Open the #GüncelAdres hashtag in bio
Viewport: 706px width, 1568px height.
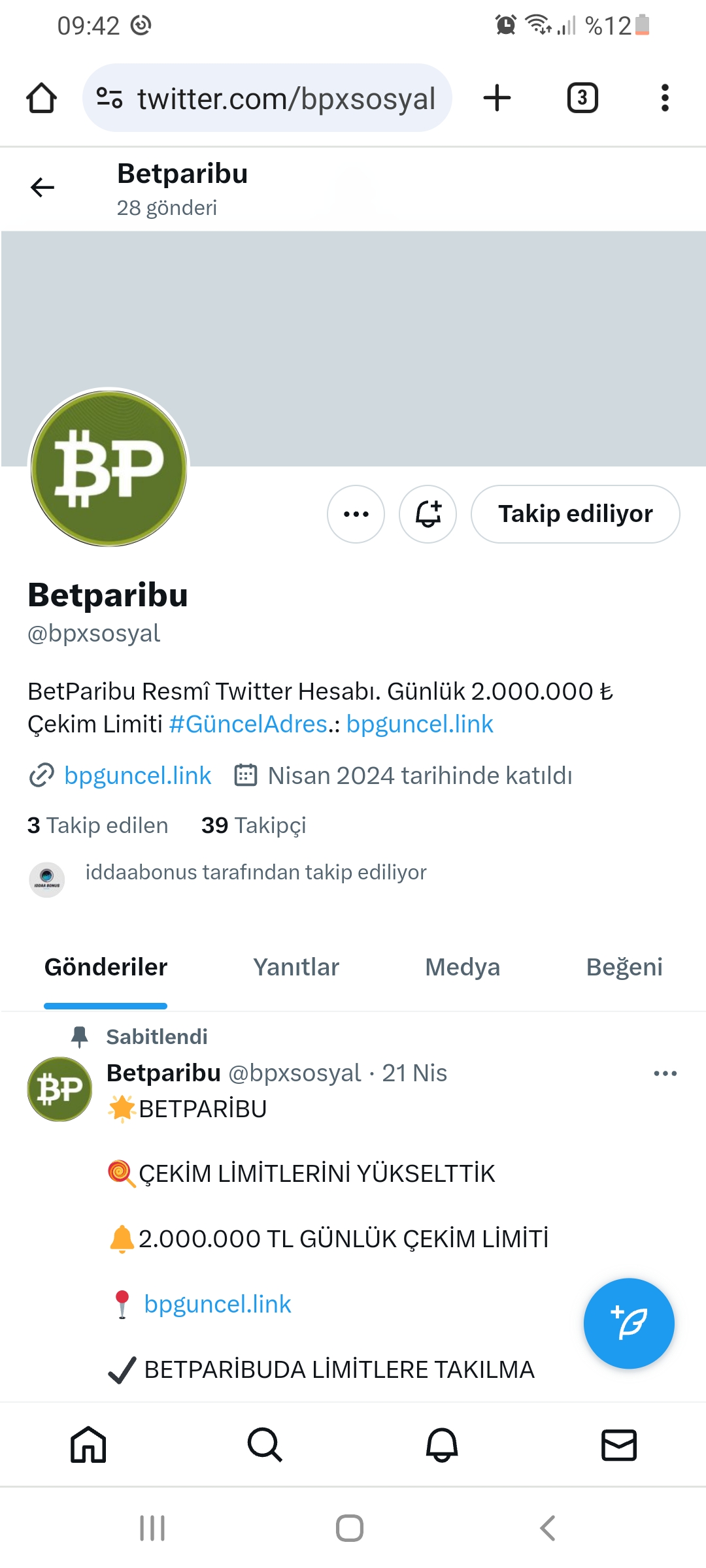(x=248, y=724)
